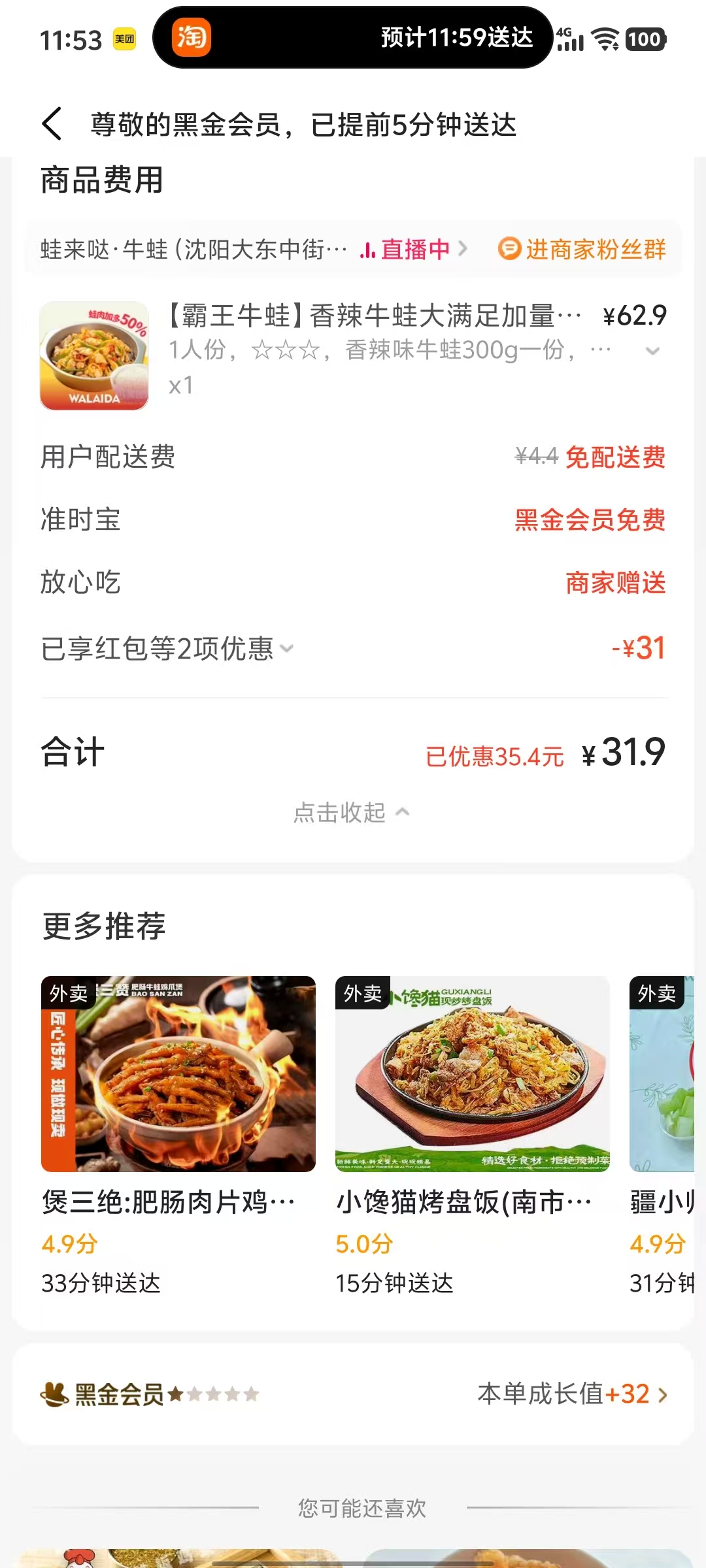706x1568 pixels.
Task: View 本单成长值+32 growth details
Action: pyautogui.click(x=572, y=1394)
